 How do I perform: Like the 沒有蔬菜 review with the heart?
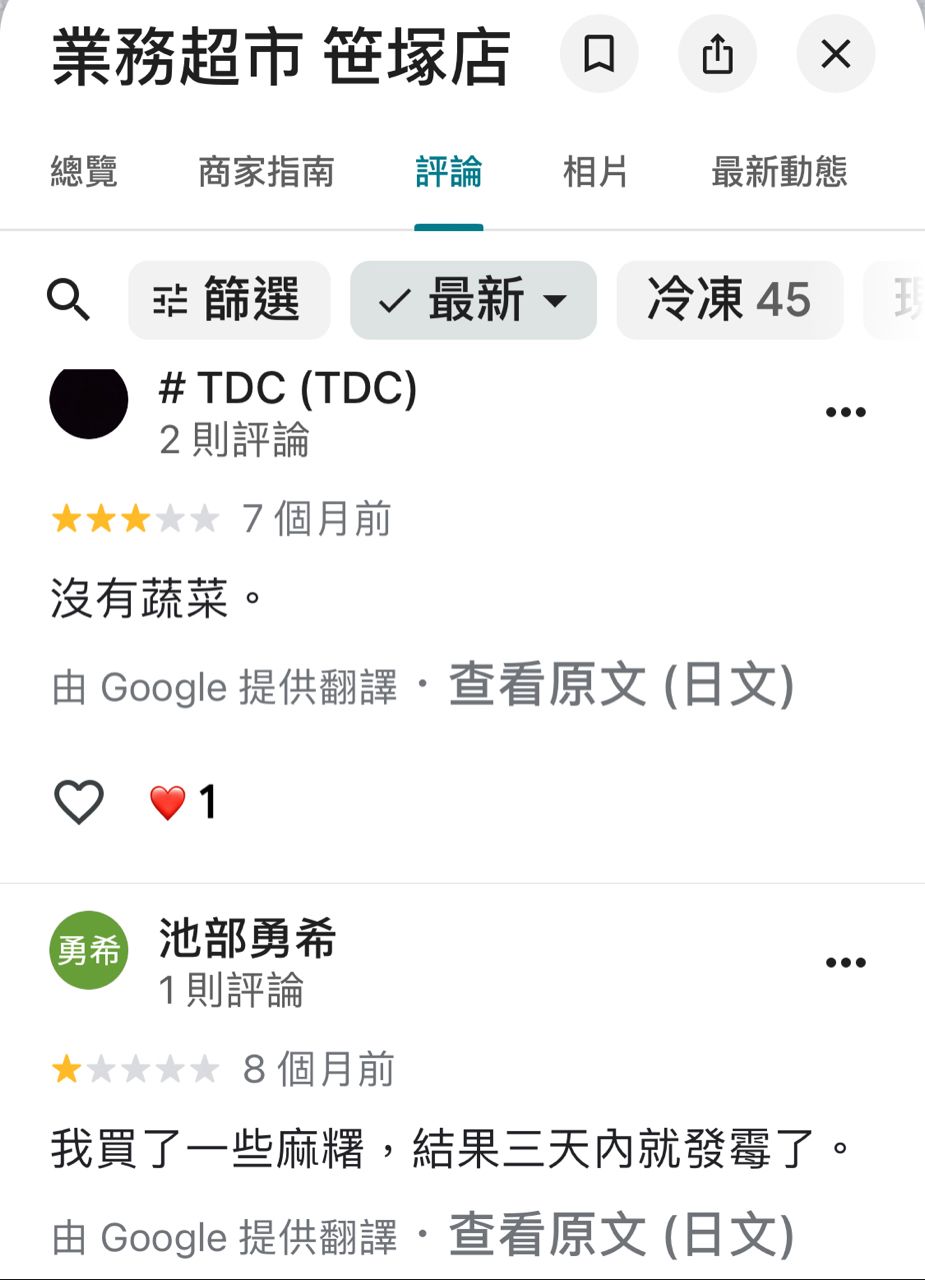78,802
